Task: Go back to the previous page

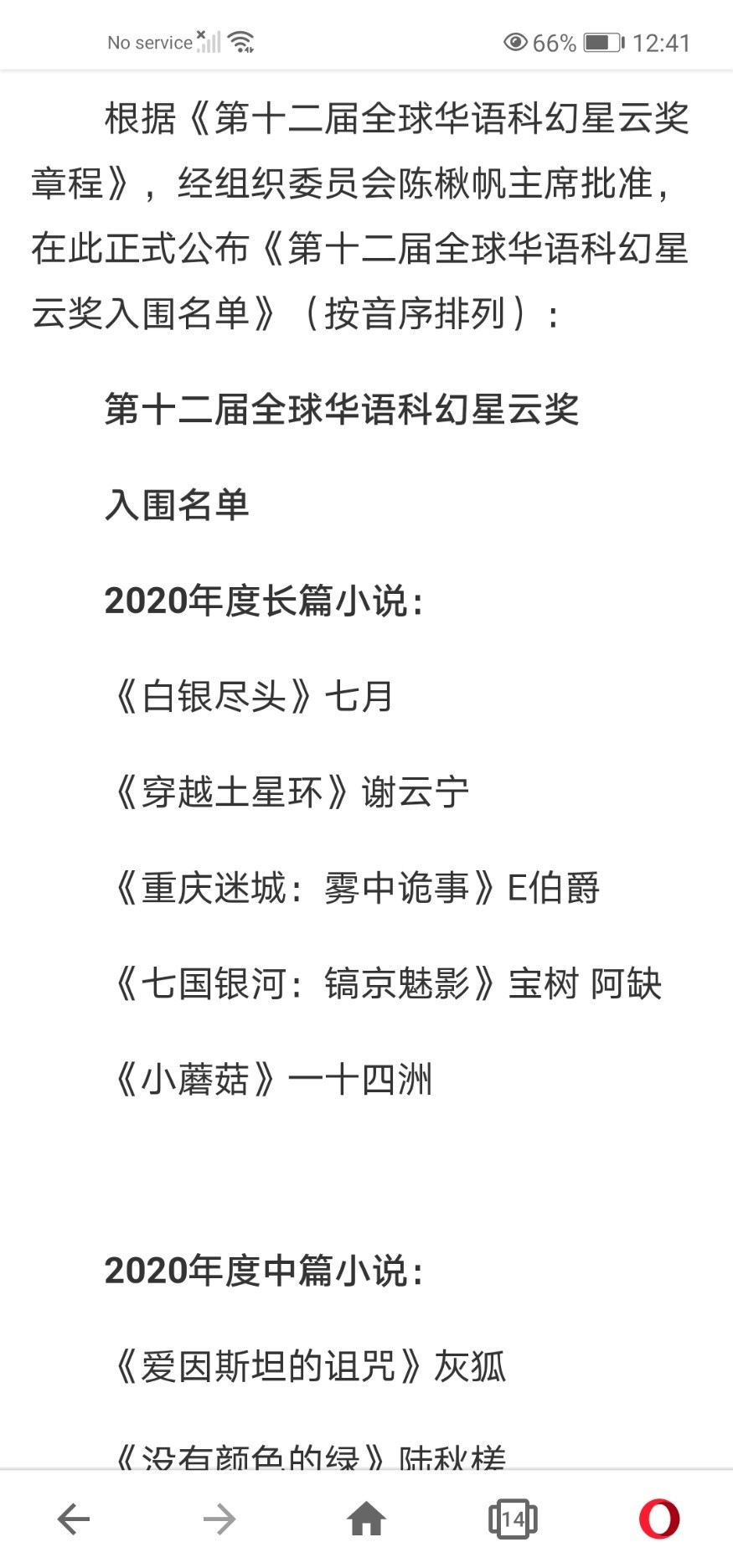Action: coord(74,1519)
